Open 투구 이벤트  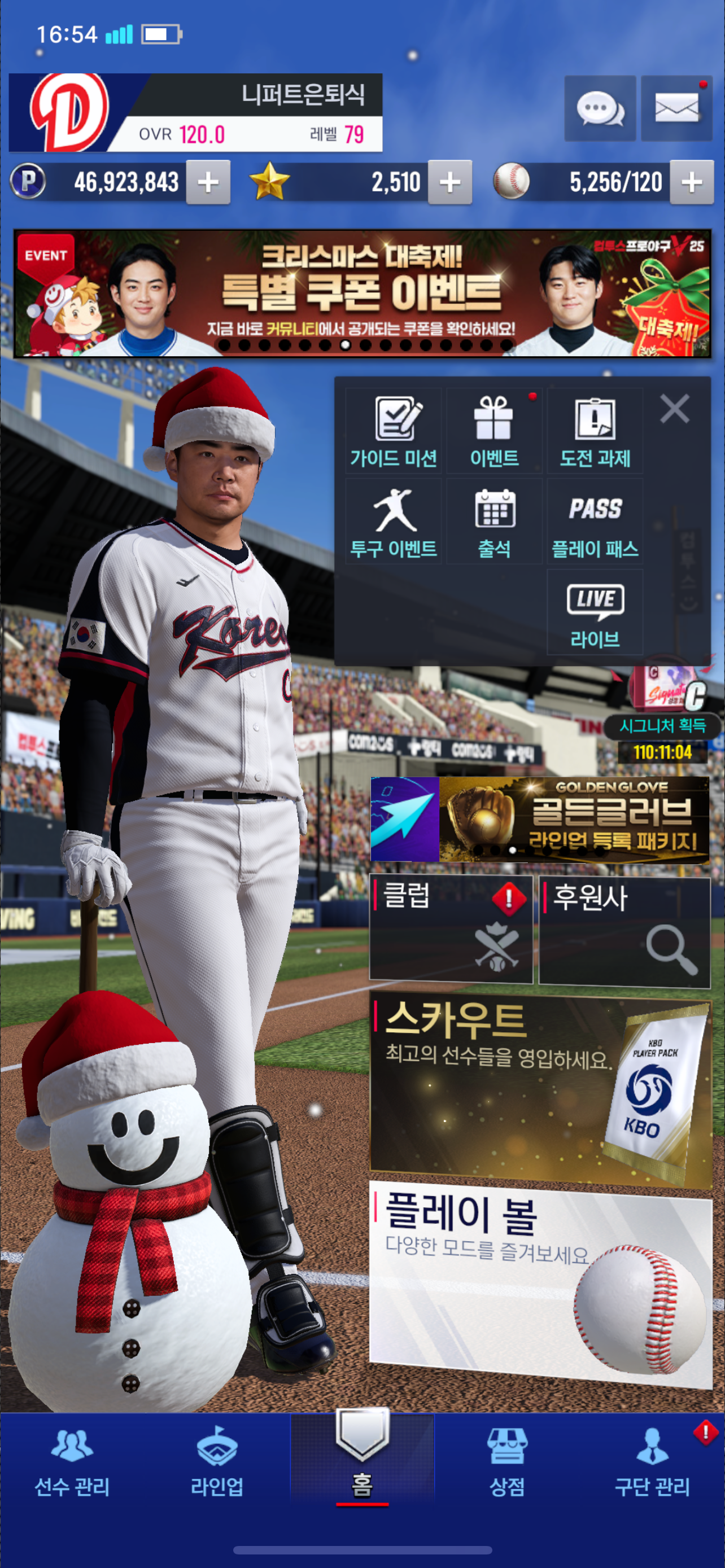tap(393, 522)
